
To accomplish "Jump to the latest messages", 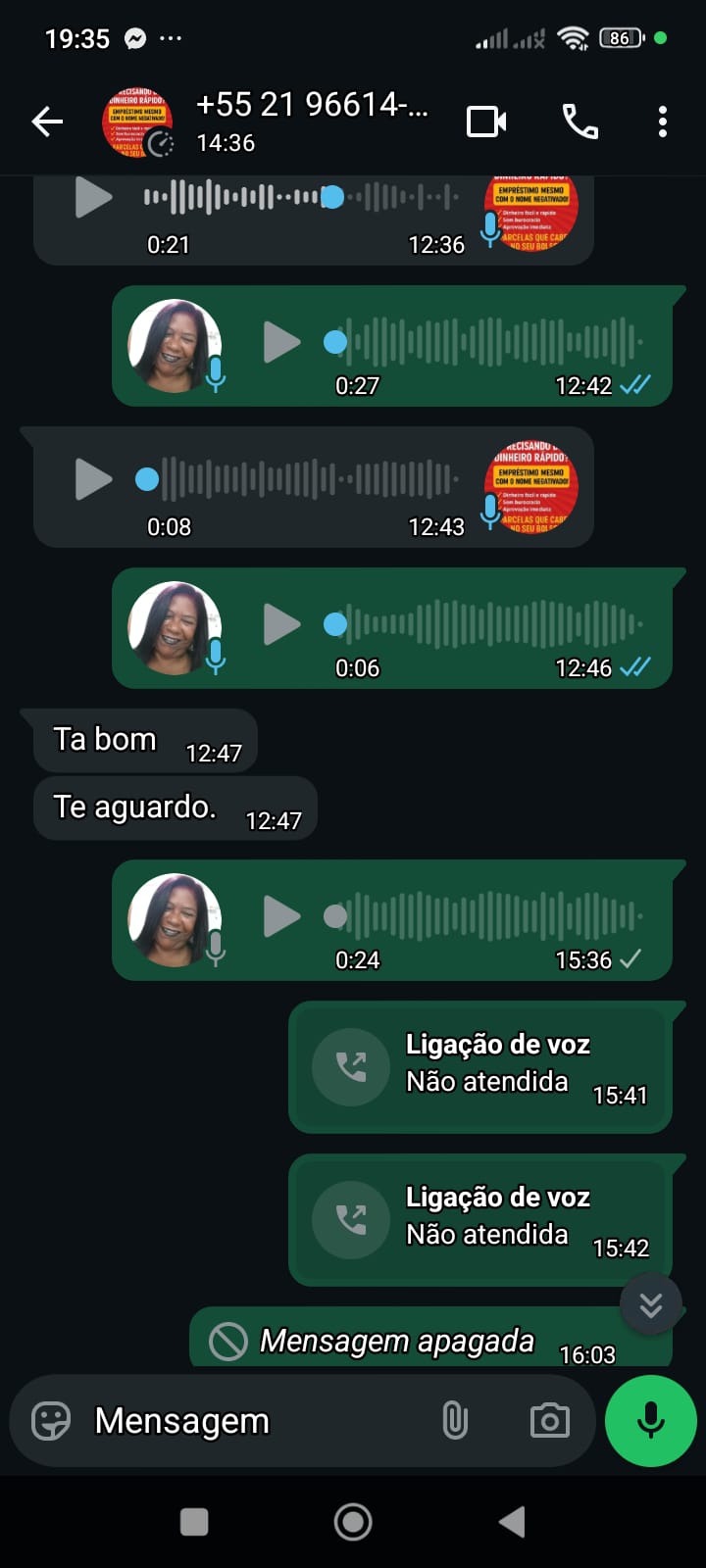I will click(651, 1305).
